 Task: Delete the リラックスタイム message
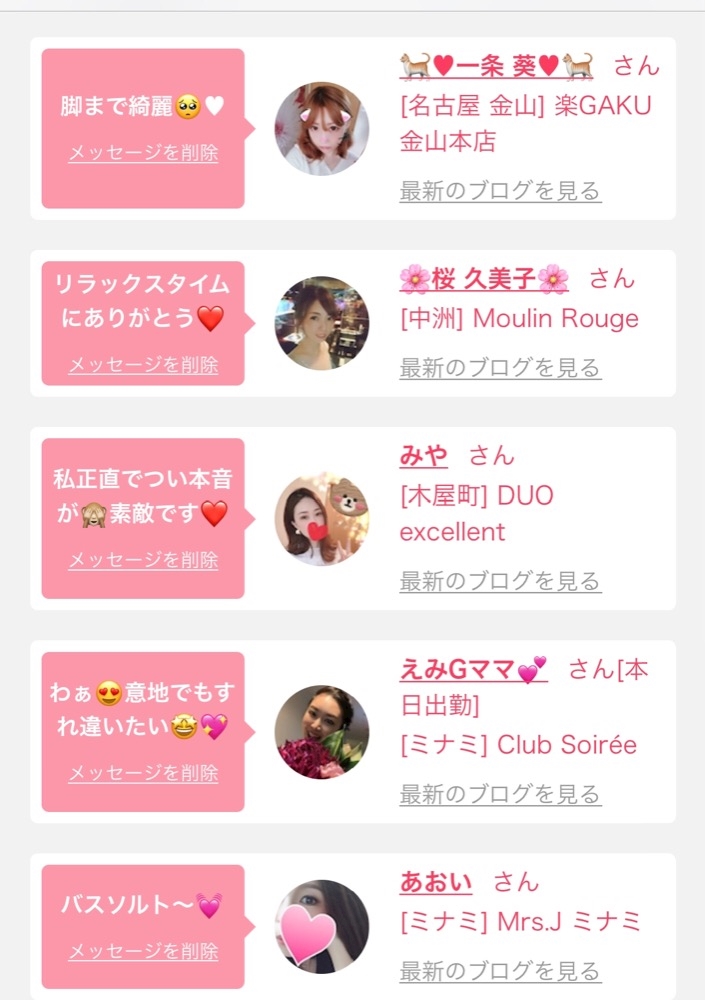(143, 365)
